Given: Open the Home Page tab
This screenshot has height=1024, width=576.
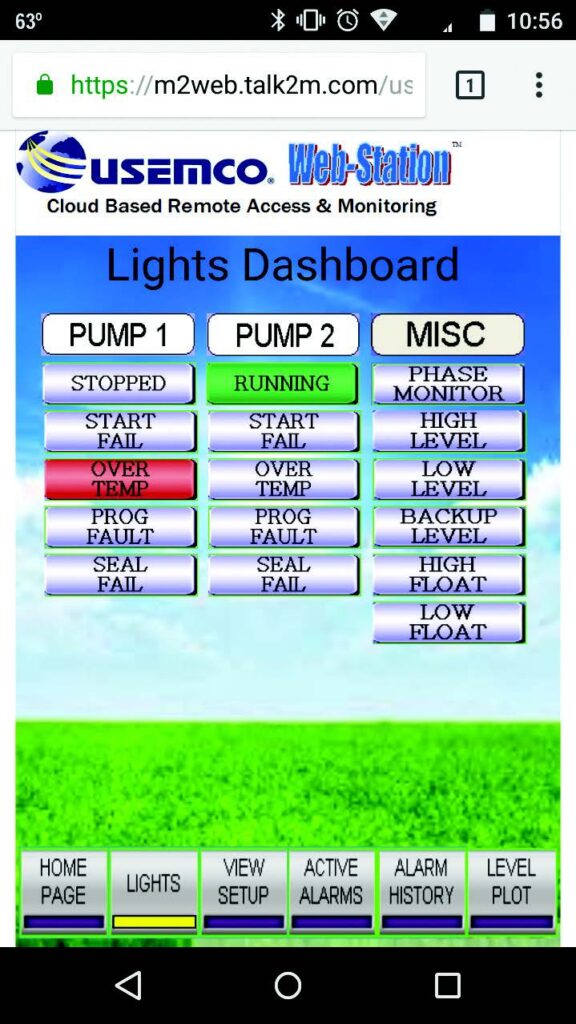Looking at the screenshot, I should coord(63,891).
